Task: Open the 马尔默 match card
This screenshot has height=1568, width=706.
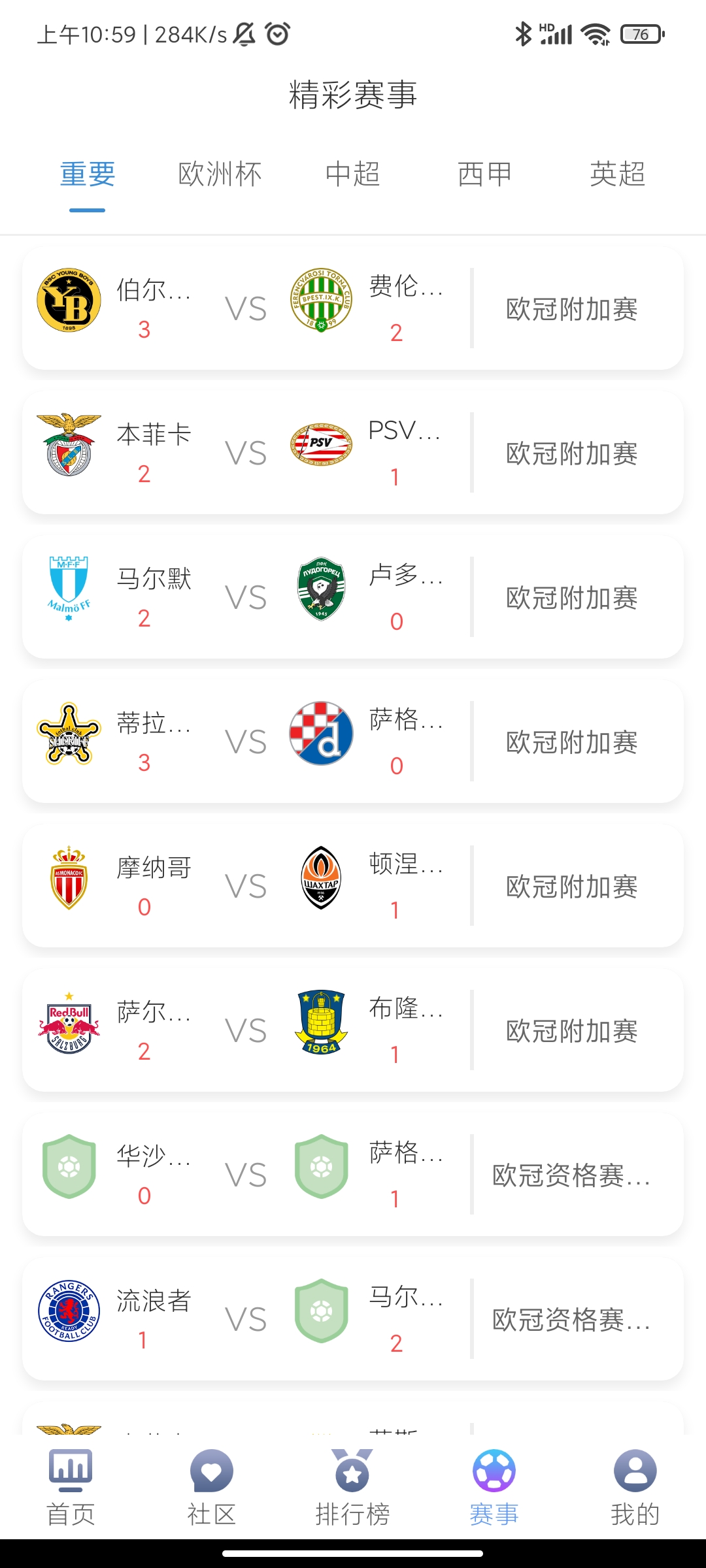Action: [x=353, y=596]
